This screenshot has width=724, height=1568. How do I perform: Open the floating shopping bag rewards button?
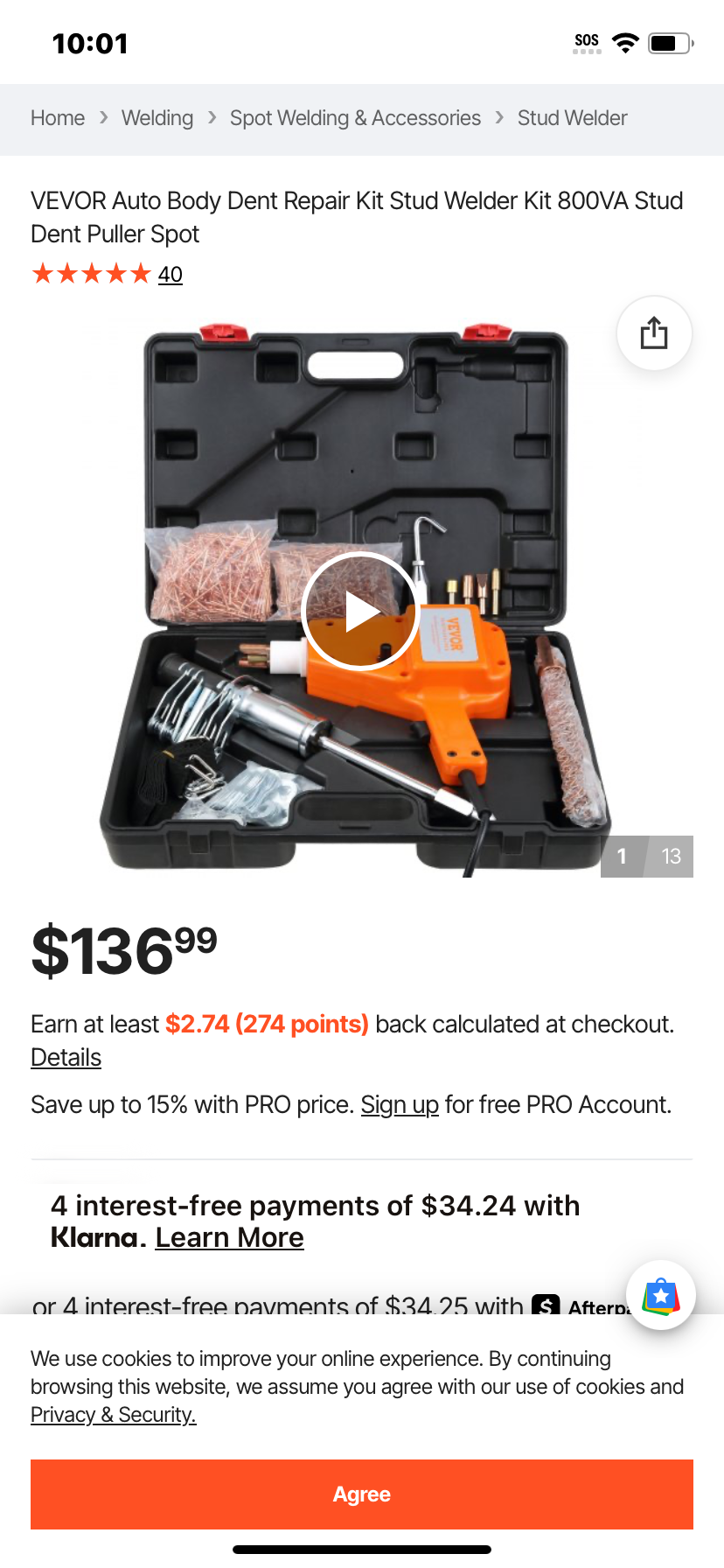(x=661, y=1295)
